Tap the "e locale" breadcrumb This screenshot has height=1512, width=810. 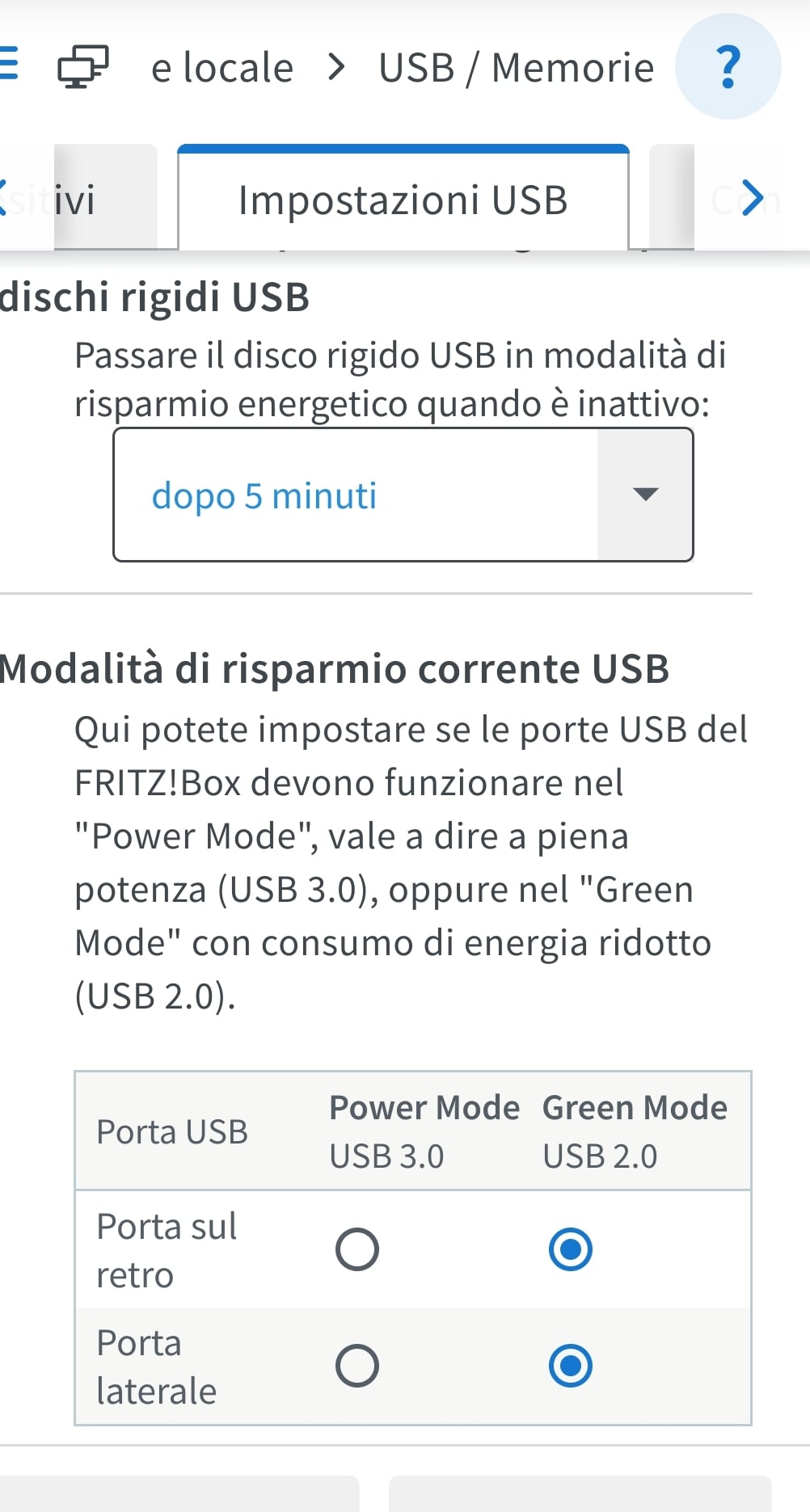pyautogui.click(x=221, y=67)
